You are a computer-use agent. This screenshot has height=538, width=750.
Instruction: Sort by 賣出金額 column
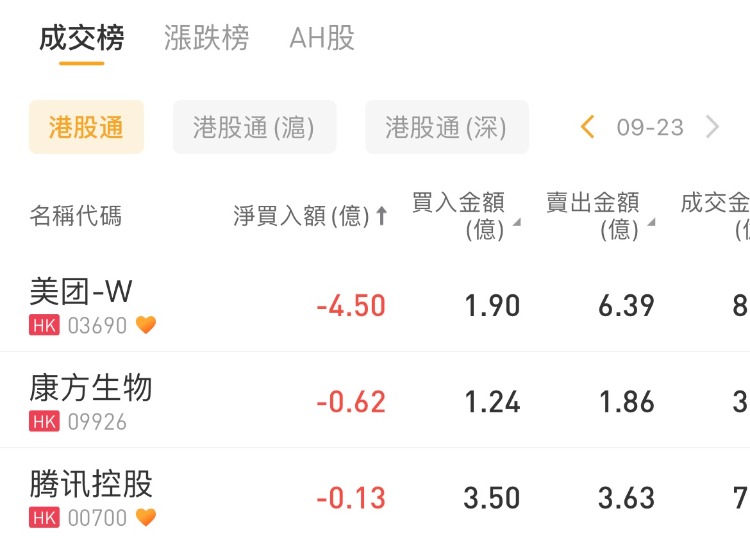[x=600, y=216]
